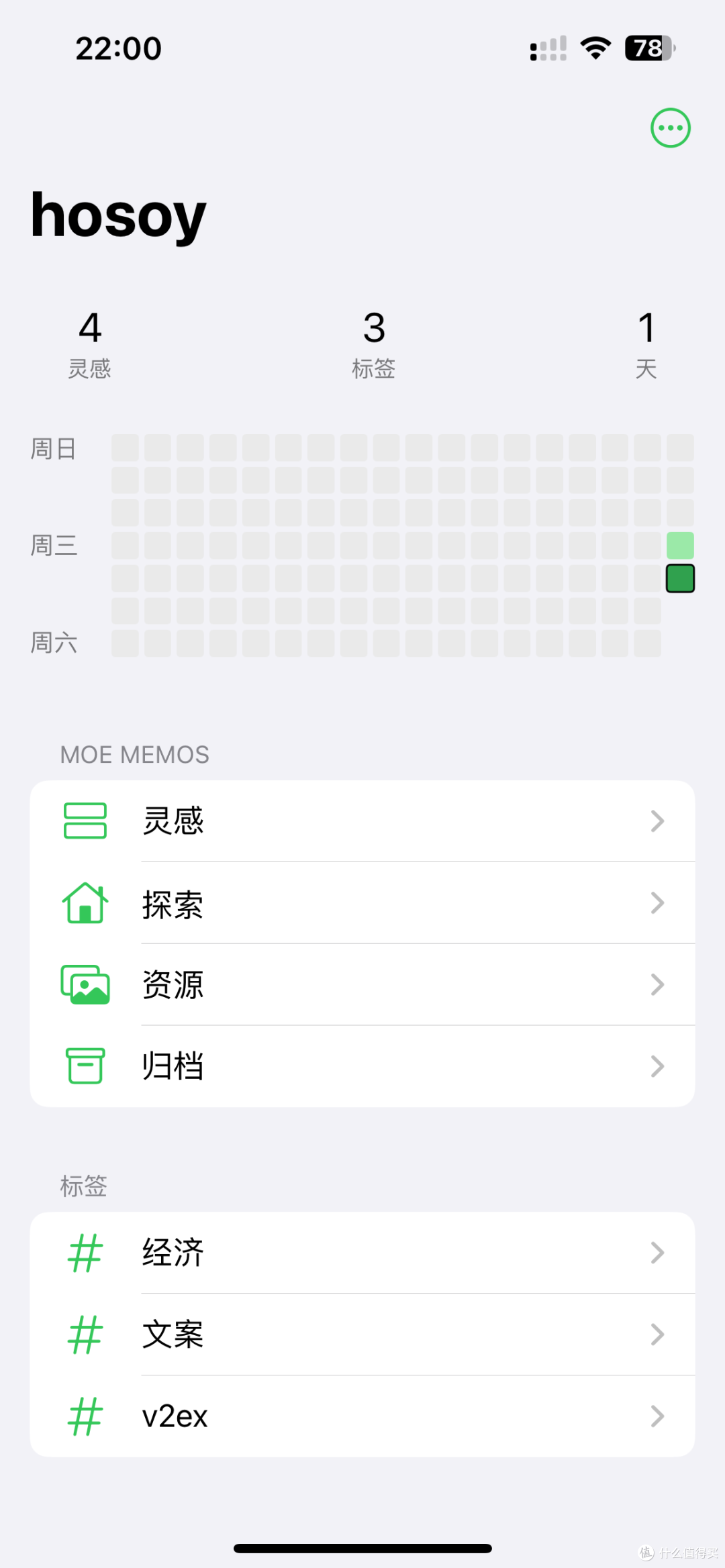
Task: Click the 标签 count showing 3
Action: tap(374, 342)
